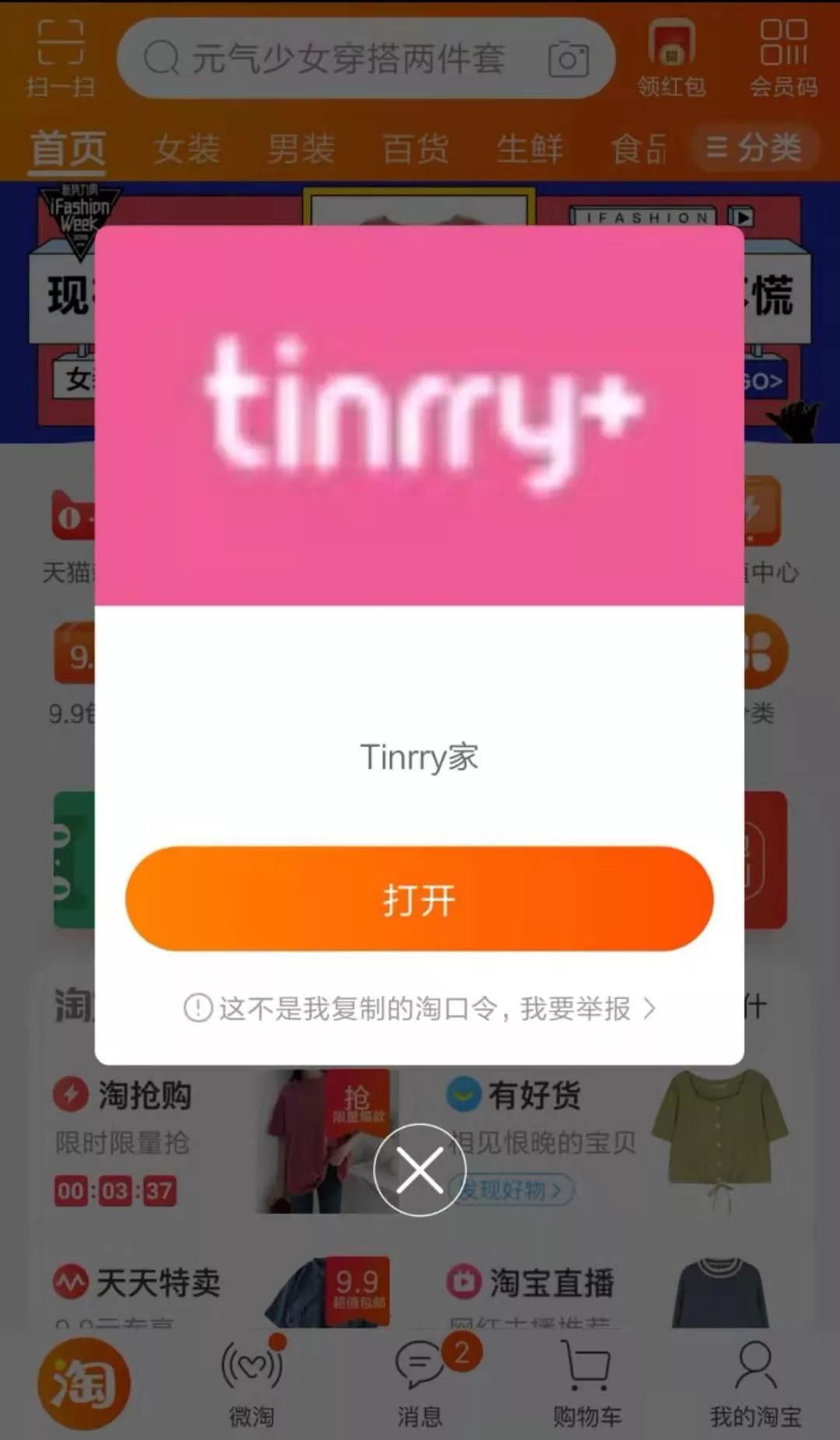Screen dimensions: 840x1440
Task: Tap the orange 打开 button
Action: click(x=419, y=899)
